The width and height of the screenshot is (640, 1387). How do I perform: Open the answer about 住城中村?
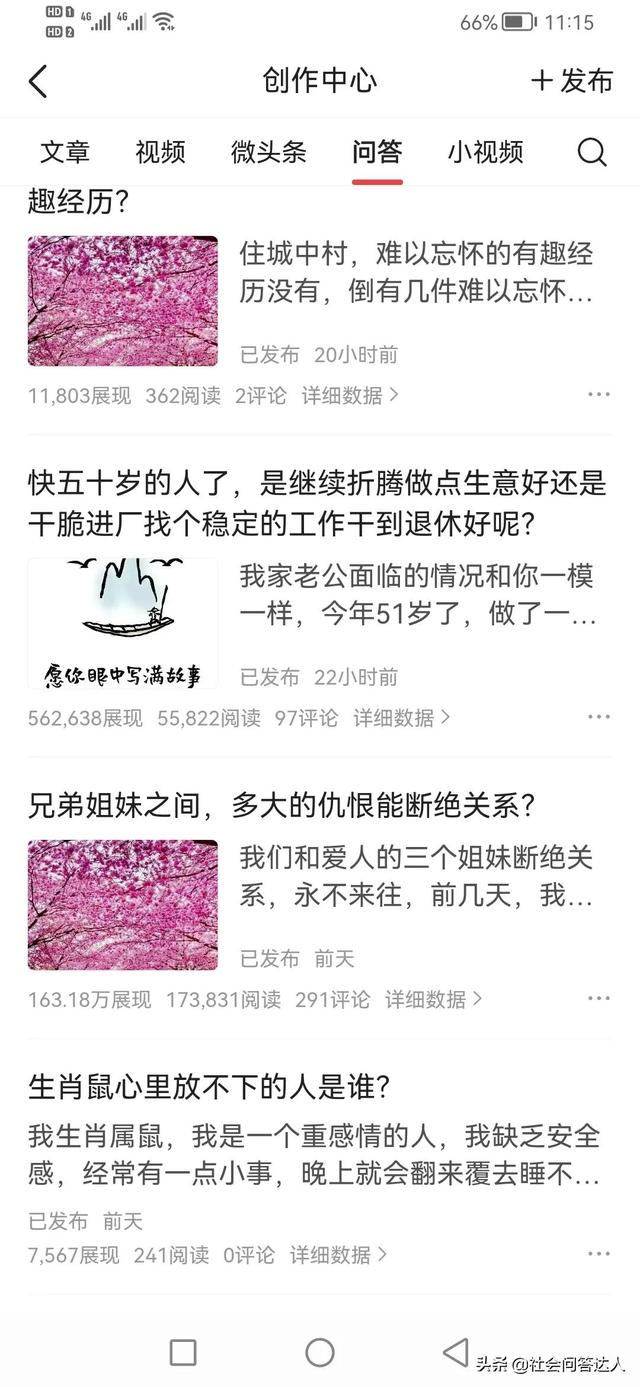click(x=415, y=272)
